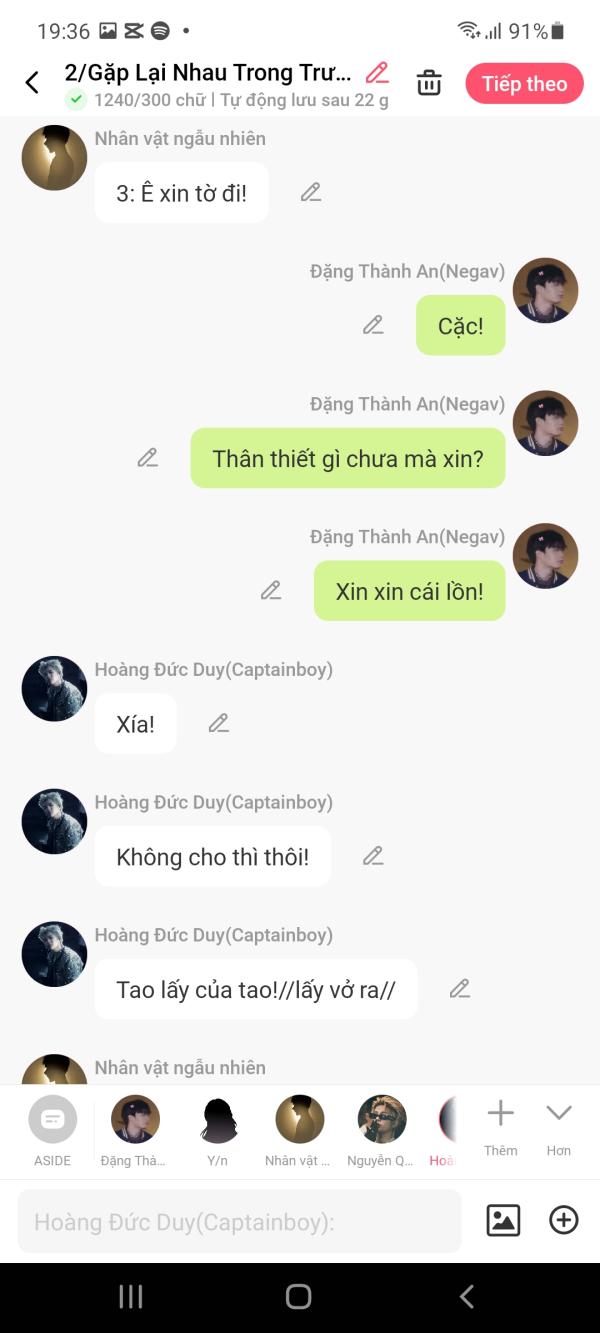This screenshot has height=1333, width=600.
Task: Choose the Đặng Thà... character avatar
Action: tap(135, 1131)
